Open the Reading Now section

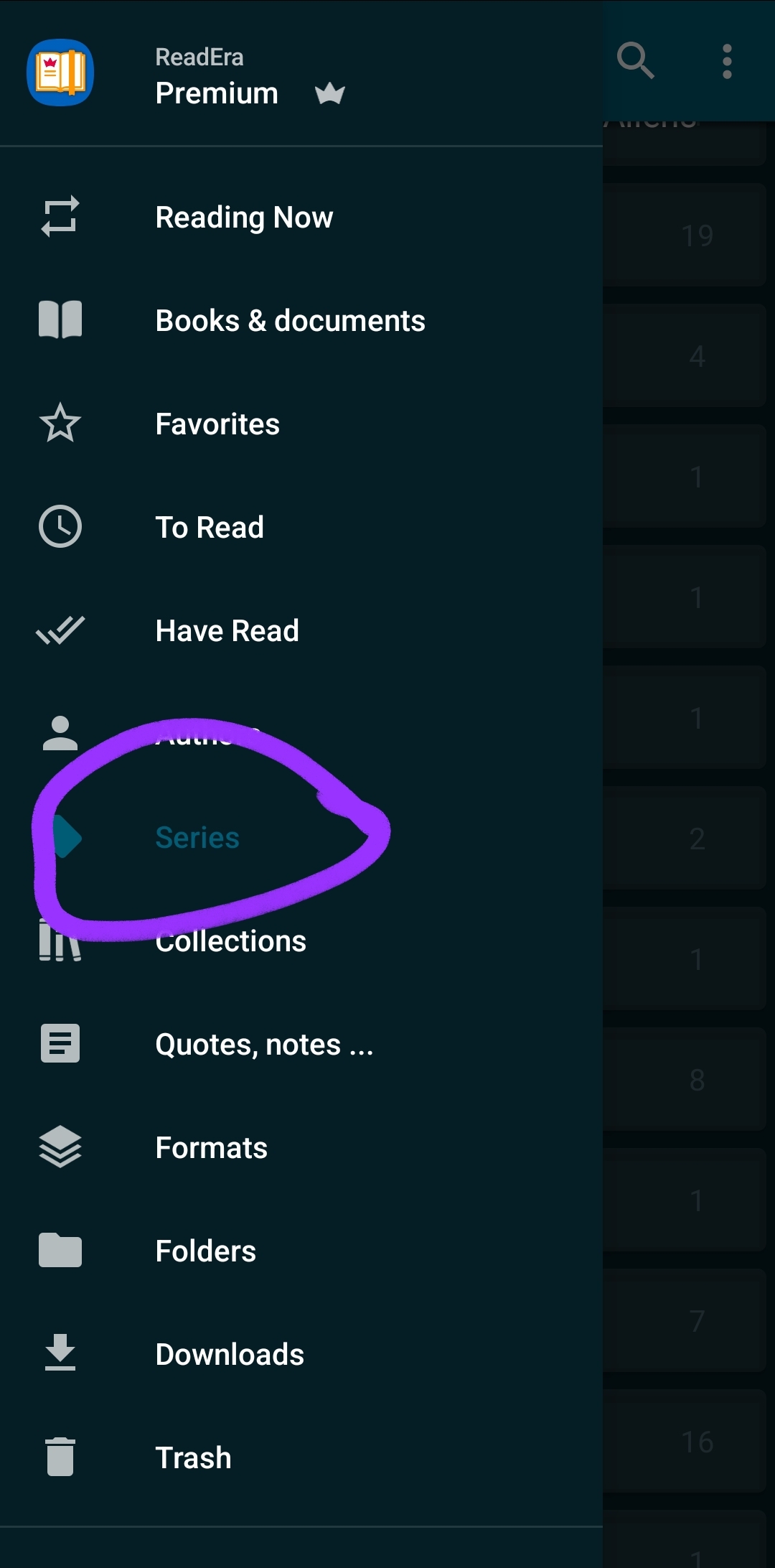(x=244, y=217)
